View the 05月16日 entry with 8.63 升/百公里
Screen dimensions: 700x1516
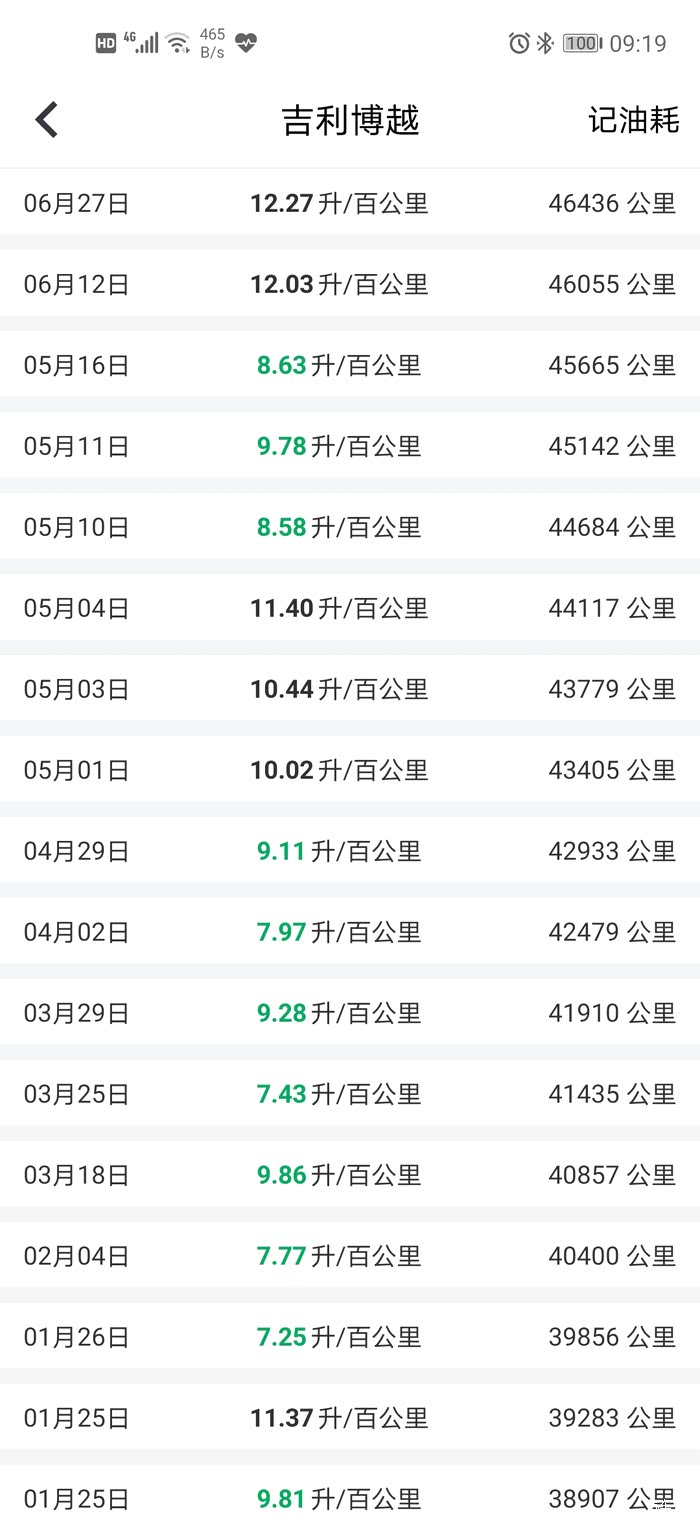click(350, 366)
